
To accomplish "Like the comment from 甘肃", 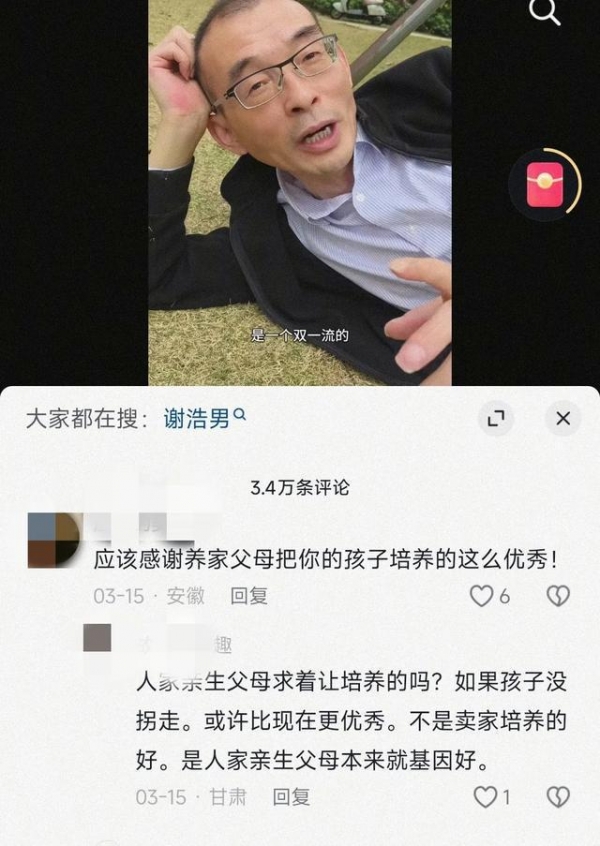I will pos(485,797).
